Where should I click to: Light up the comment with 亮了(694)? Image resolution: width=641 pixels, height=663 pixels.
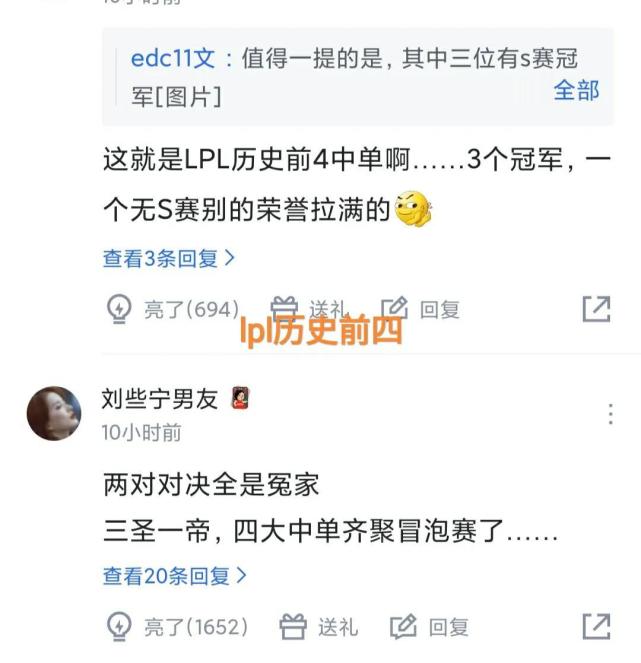(172, 310)
